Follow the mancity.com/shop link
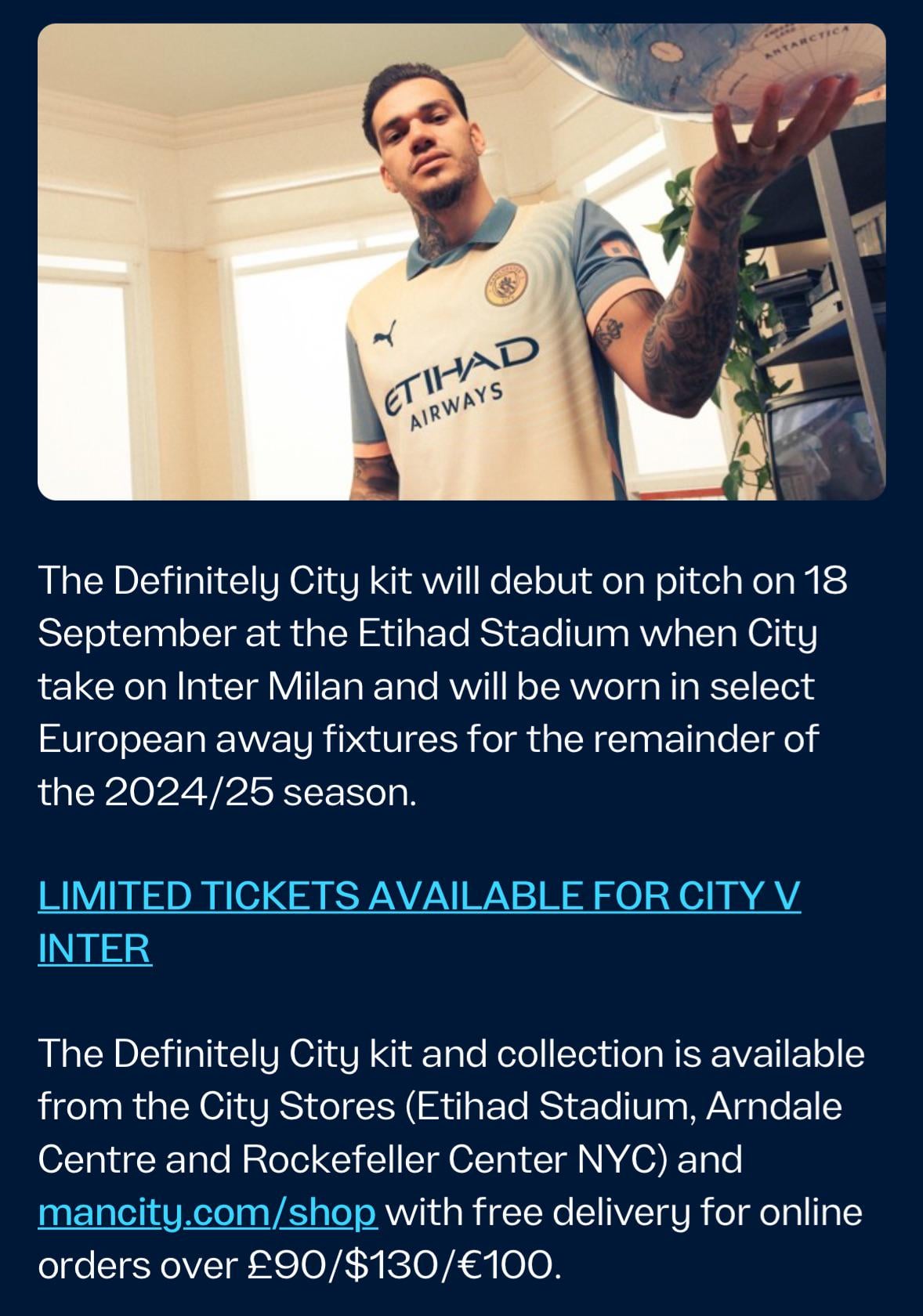This screenshot has height=1316, width=923. pos(208,1213)
